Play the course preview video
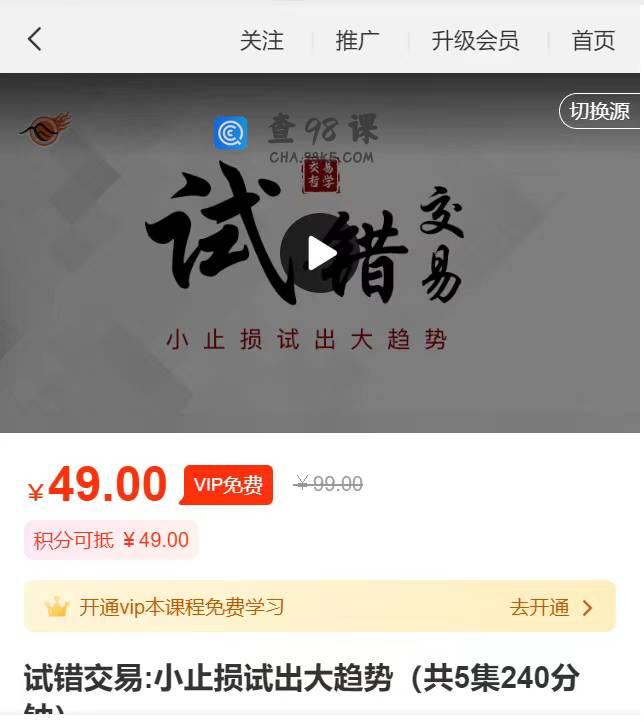644x722 pixels. click(321, 253)
